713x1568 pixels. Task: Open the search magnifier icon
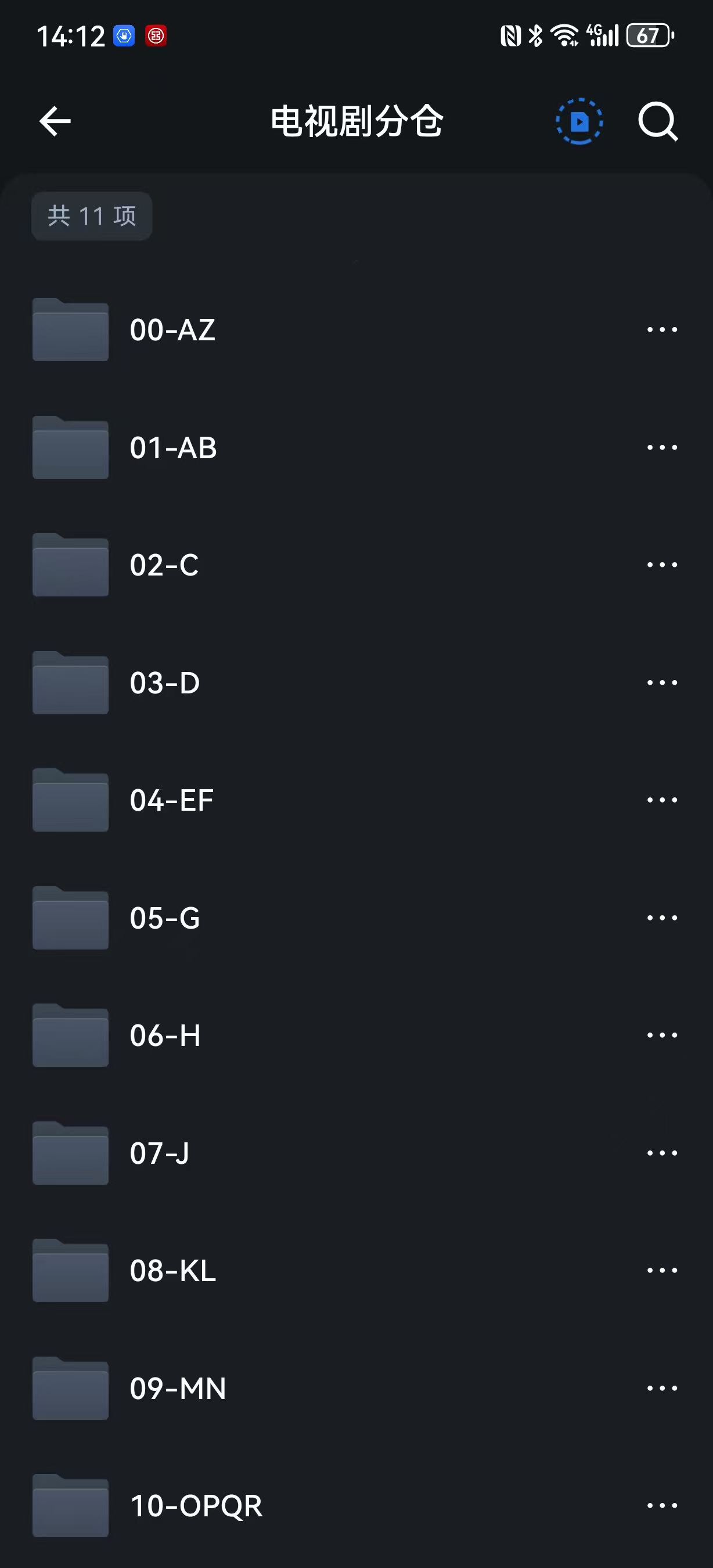(x=658, y=121)
